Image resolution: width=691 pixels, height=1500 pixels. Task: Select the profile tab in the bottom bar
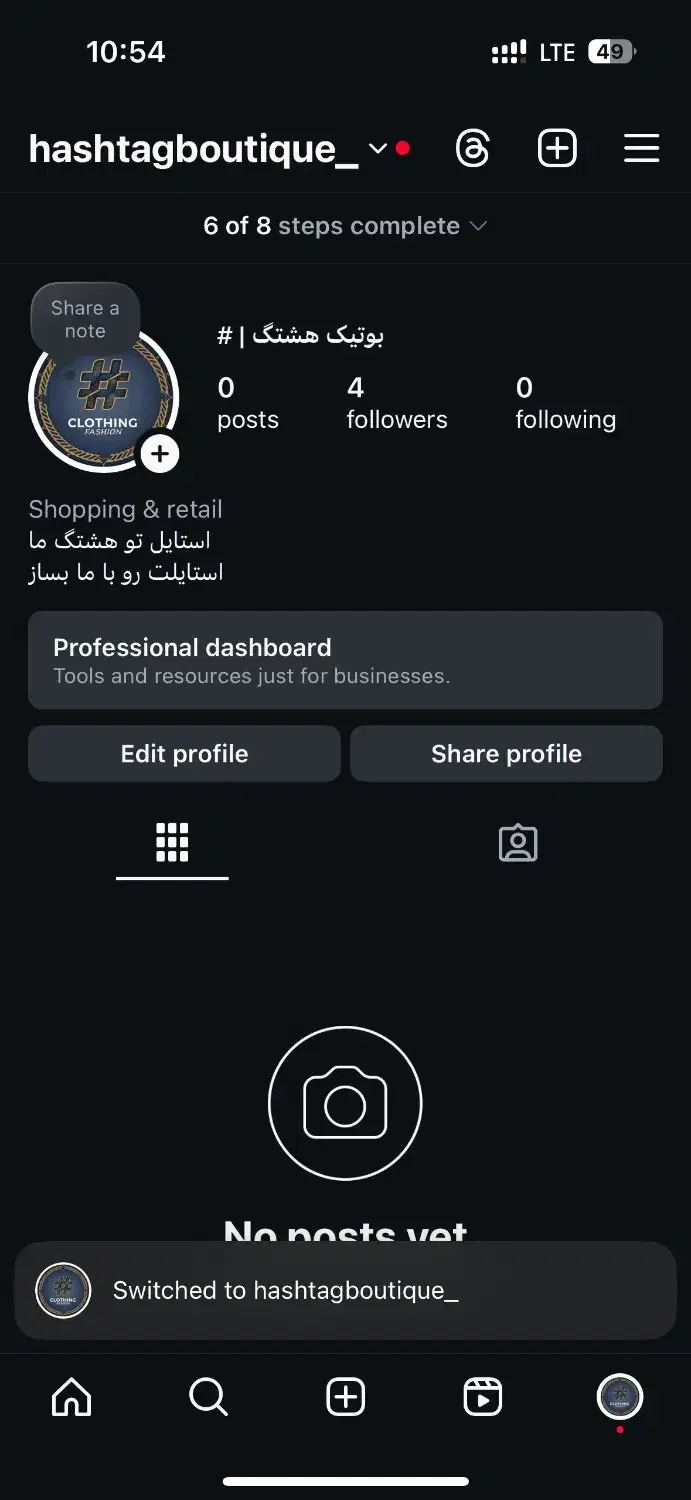[x=620, y=1397]
